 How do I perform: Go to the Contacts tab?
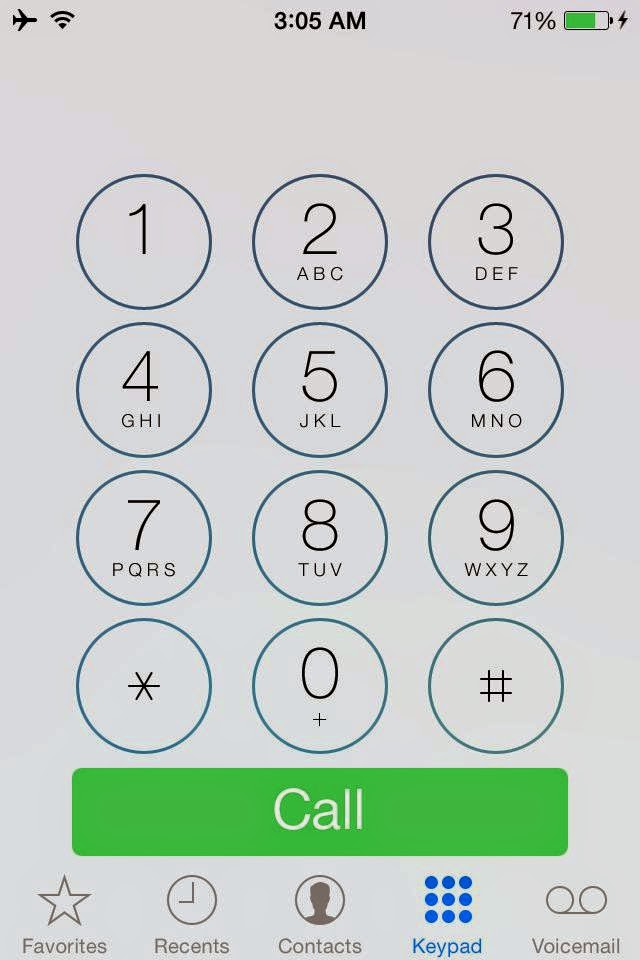(x=320, y=915)
